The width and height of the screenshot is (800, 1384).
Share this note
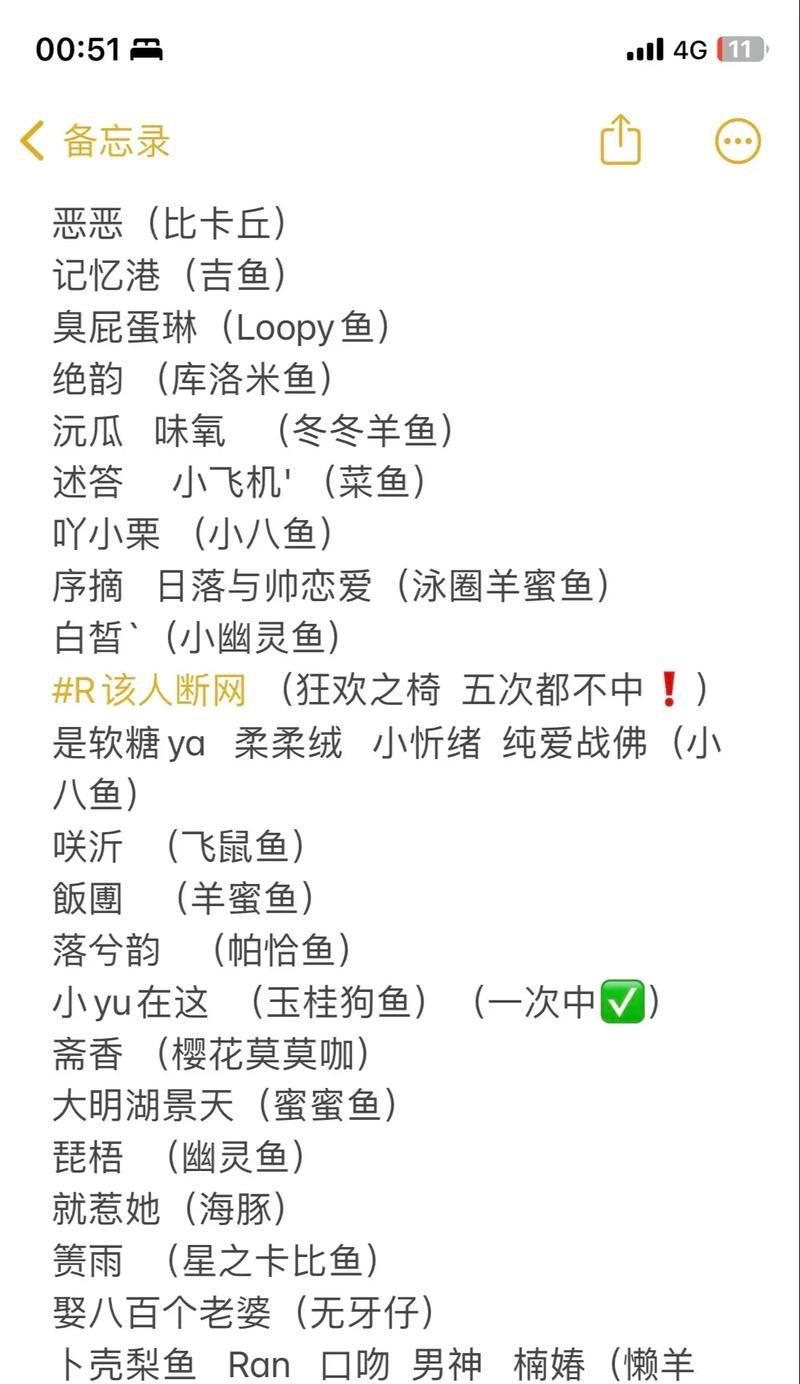[620, 139]
